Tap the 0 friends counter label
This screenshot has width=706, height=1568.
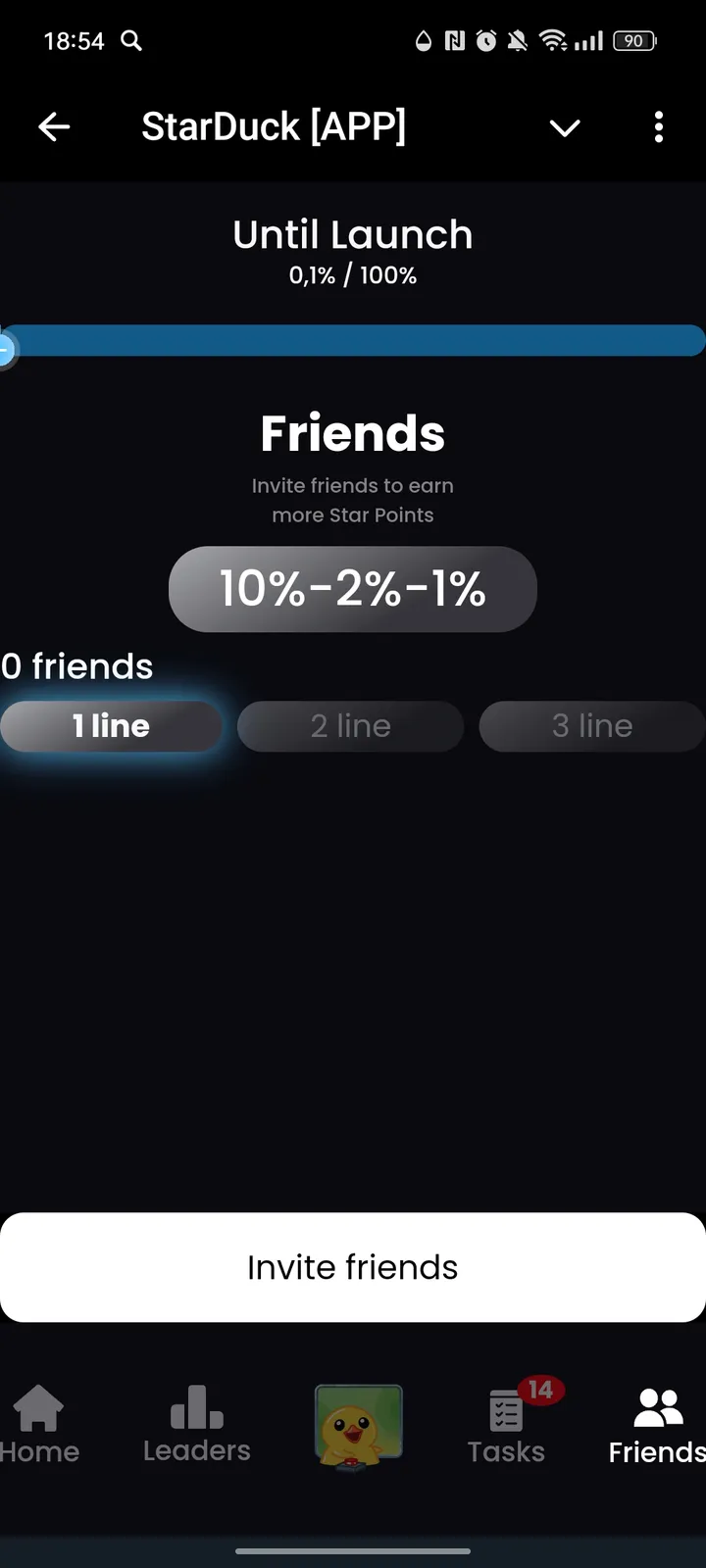[76, 666]
